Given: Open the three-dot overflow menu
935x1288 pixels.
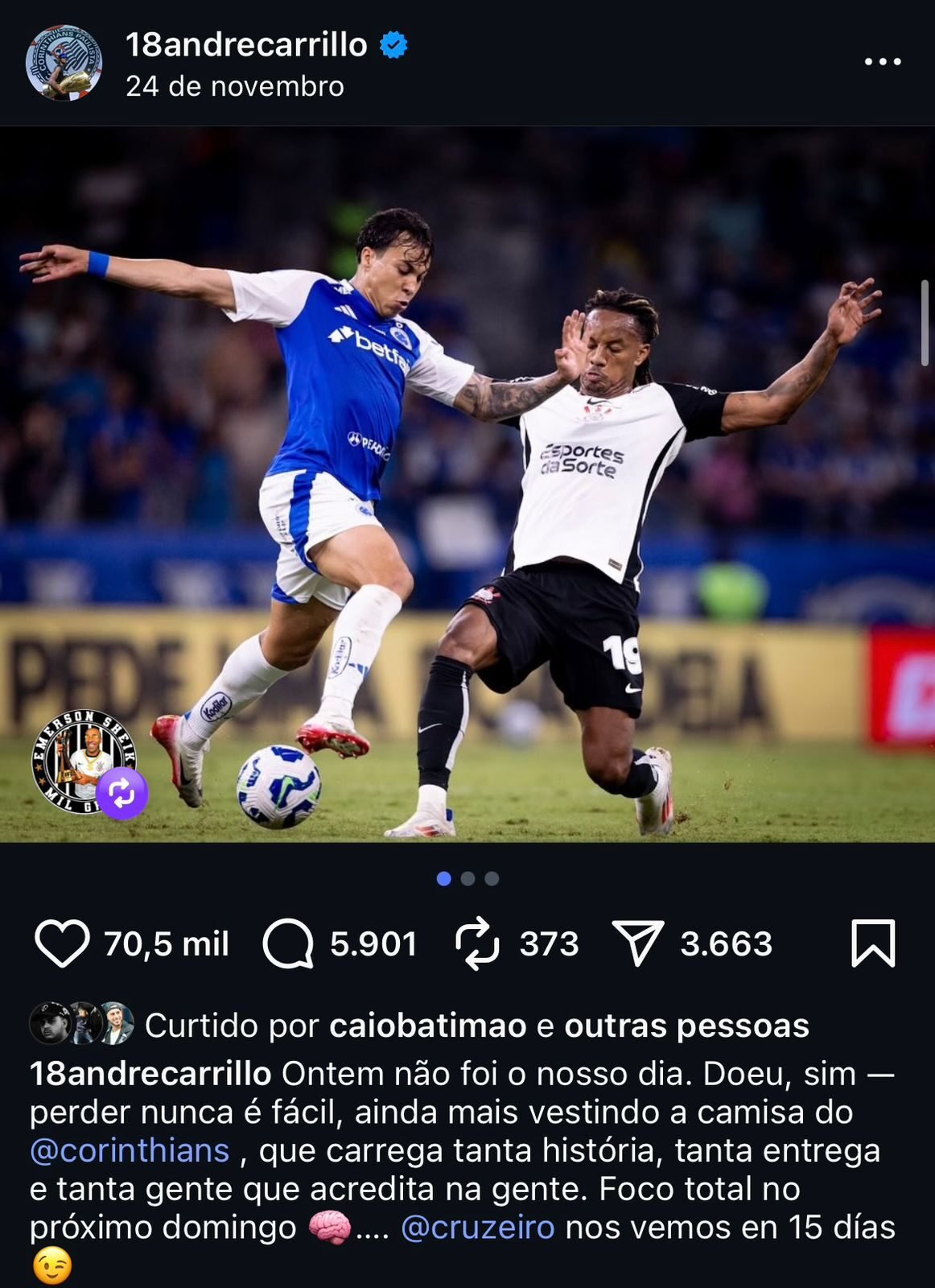Looking at the screenshot, I should [x=882, y=62].
